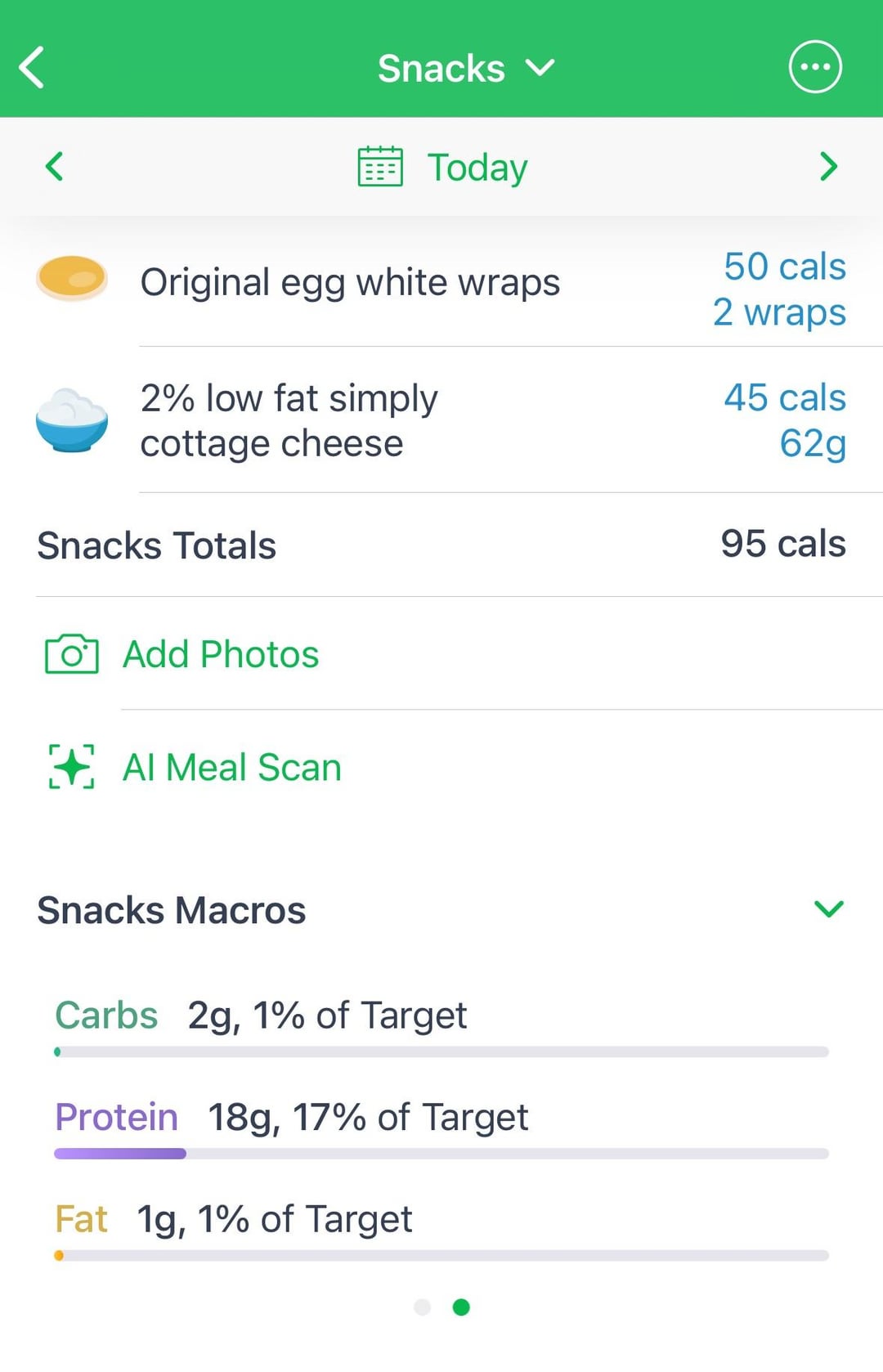
Task: Go back using the top-left arrow
Action: point(33,67)
